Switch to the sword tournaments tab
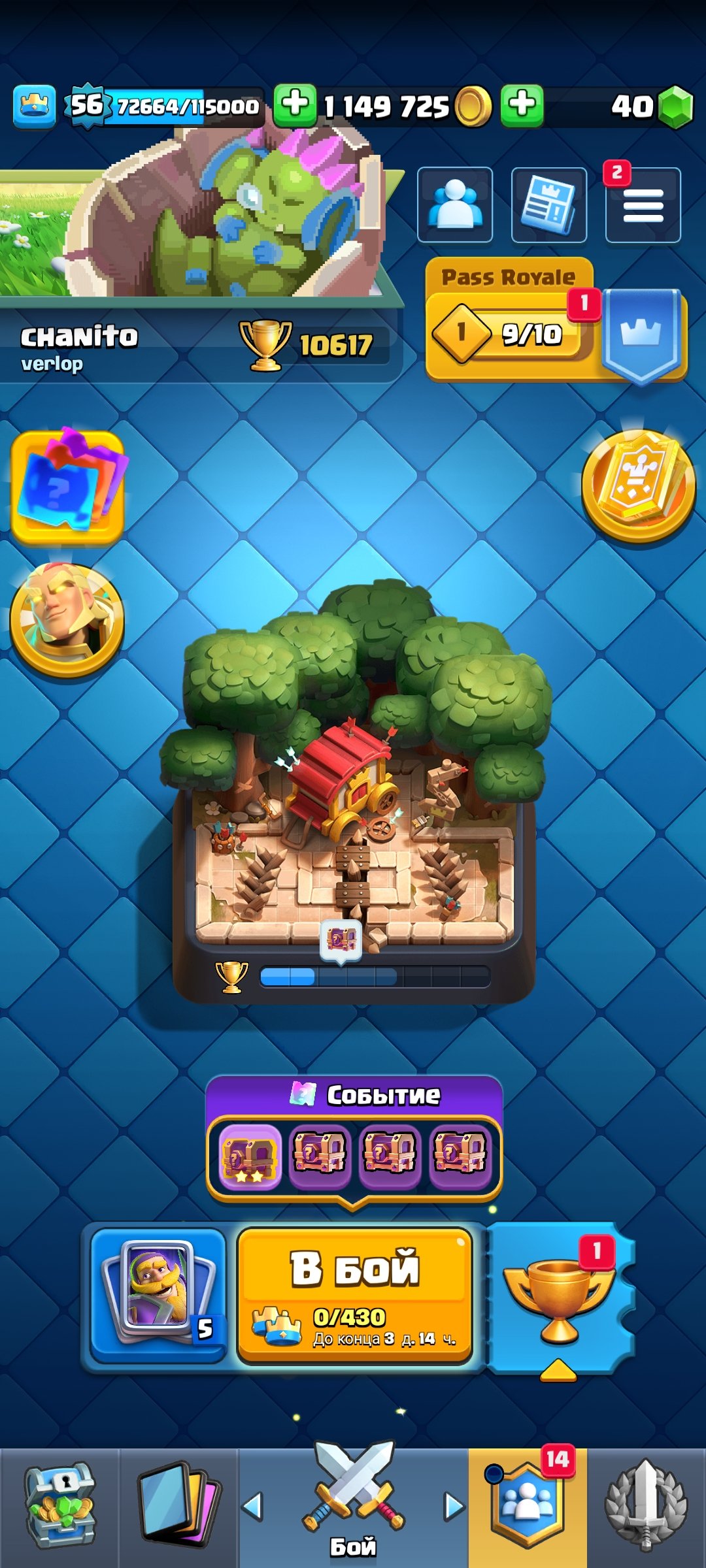The height and width of the screenshot is (1568, 706). pyautogui.click(x=646, y=1507)
